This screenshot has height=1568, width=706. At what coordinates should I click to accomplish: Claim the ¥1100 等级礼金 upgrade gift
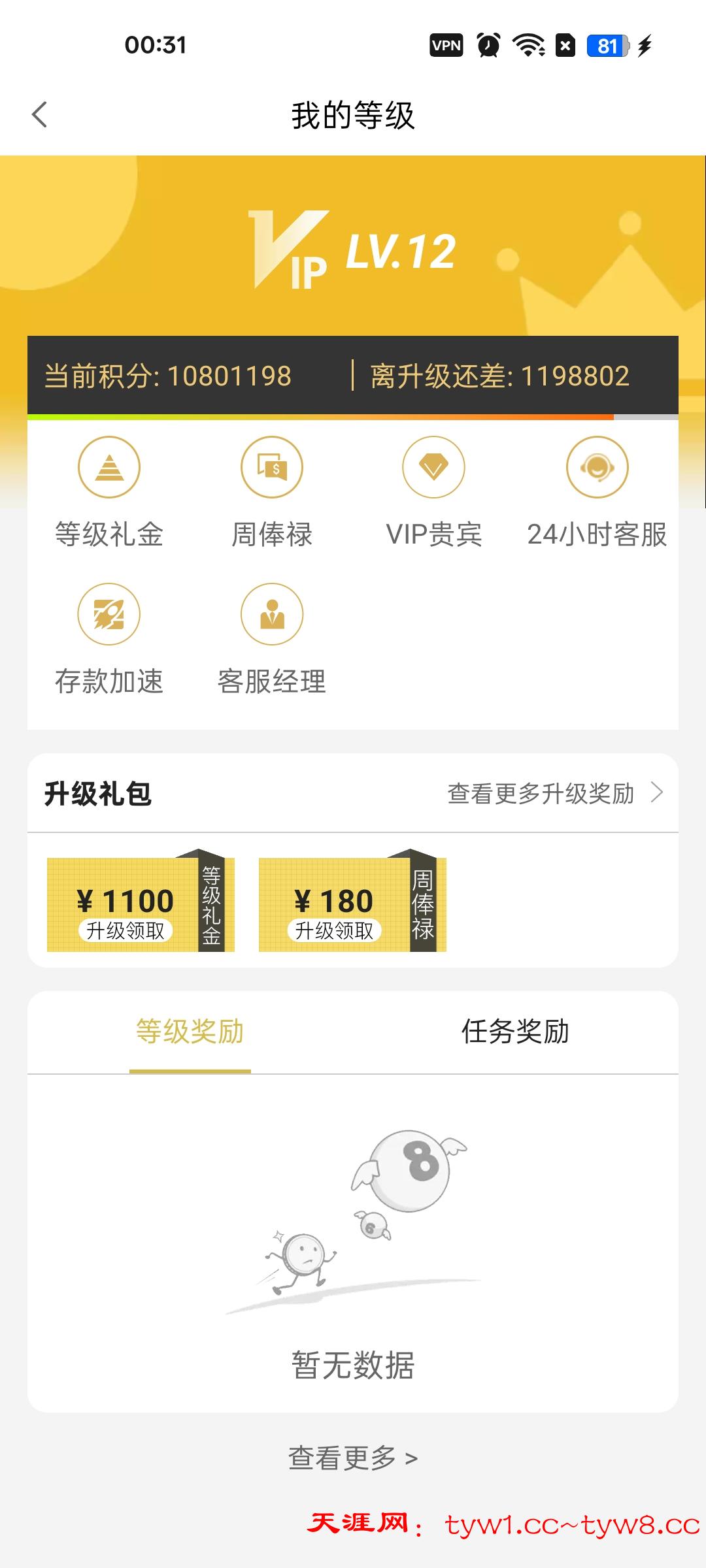[126, 930]
